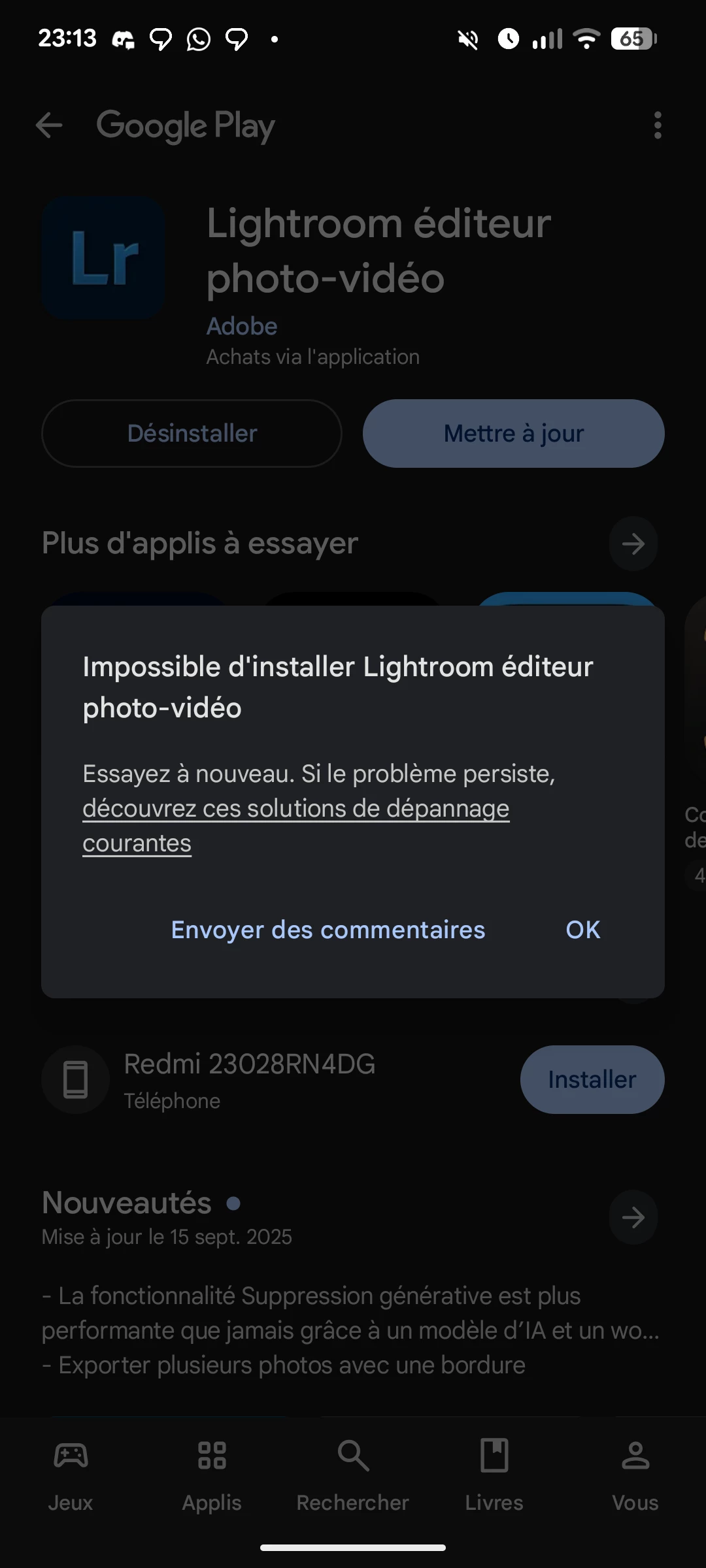The width and height of the screenshot is (706, 1568).
Task: Open the Adobe developer page
Action: pyautogui.click(x=242, y=326)
